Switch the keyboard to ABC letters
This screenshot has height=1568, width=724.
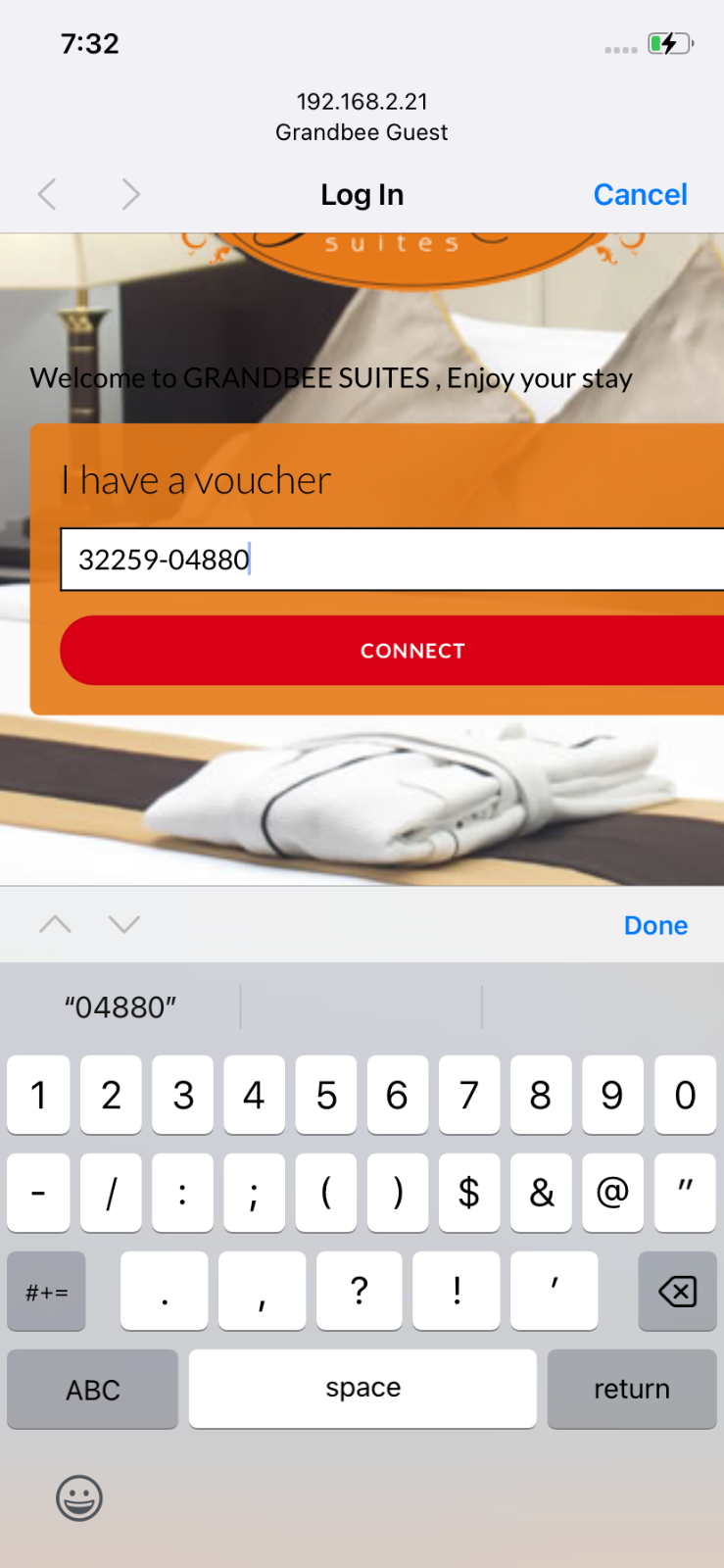coord(93,1390)
